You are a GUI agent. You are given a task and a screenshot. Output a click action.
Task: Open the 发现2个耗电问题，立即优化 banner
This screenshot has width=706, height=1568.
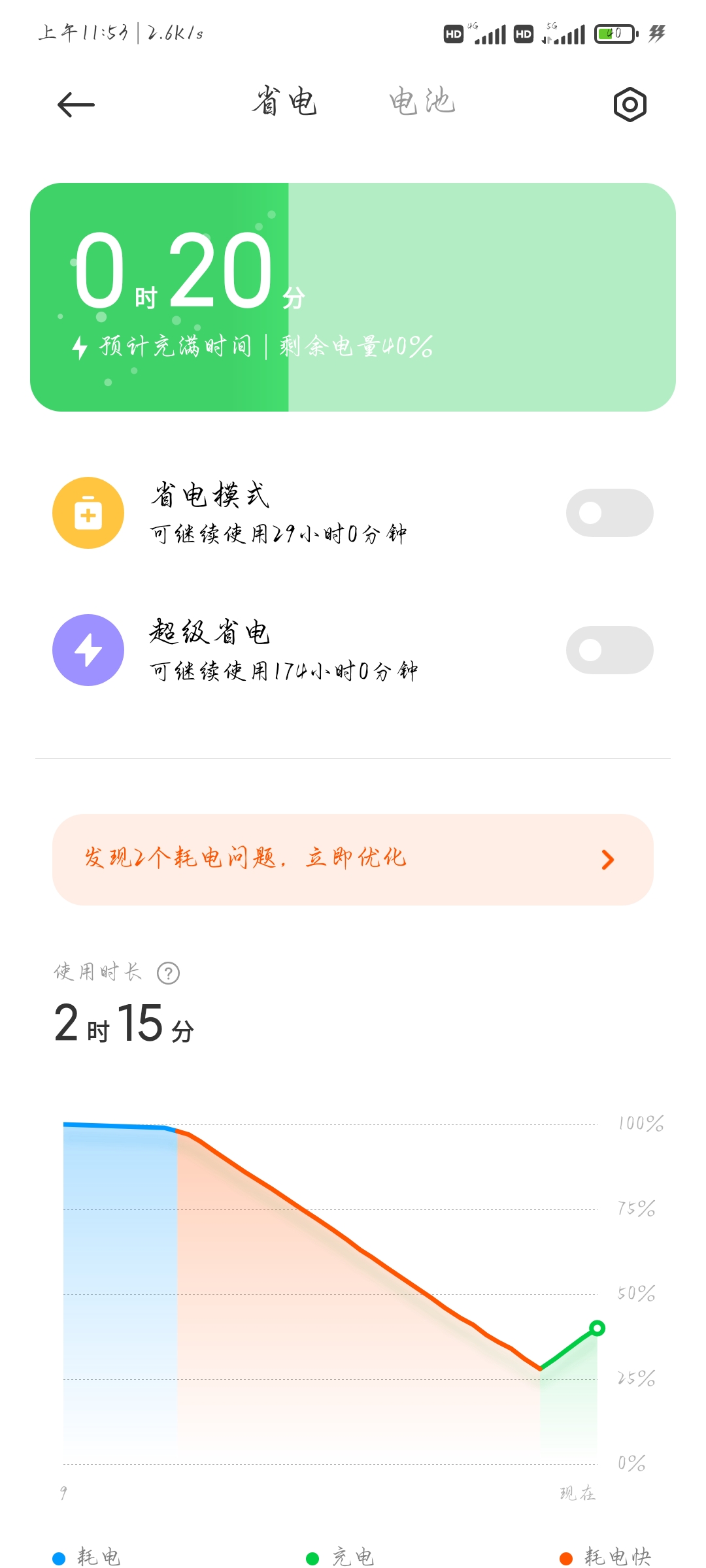[353, 860]
